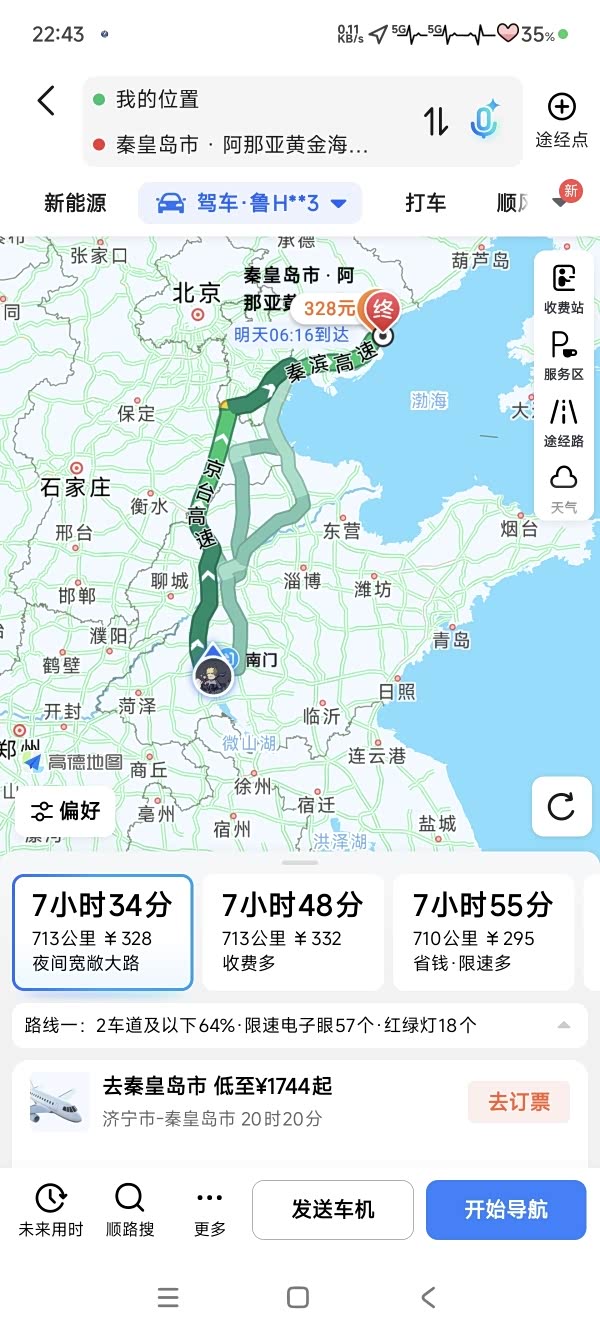Start navigation with 开始导航
Viewport: 600px width, 1335px height.
505,1209
